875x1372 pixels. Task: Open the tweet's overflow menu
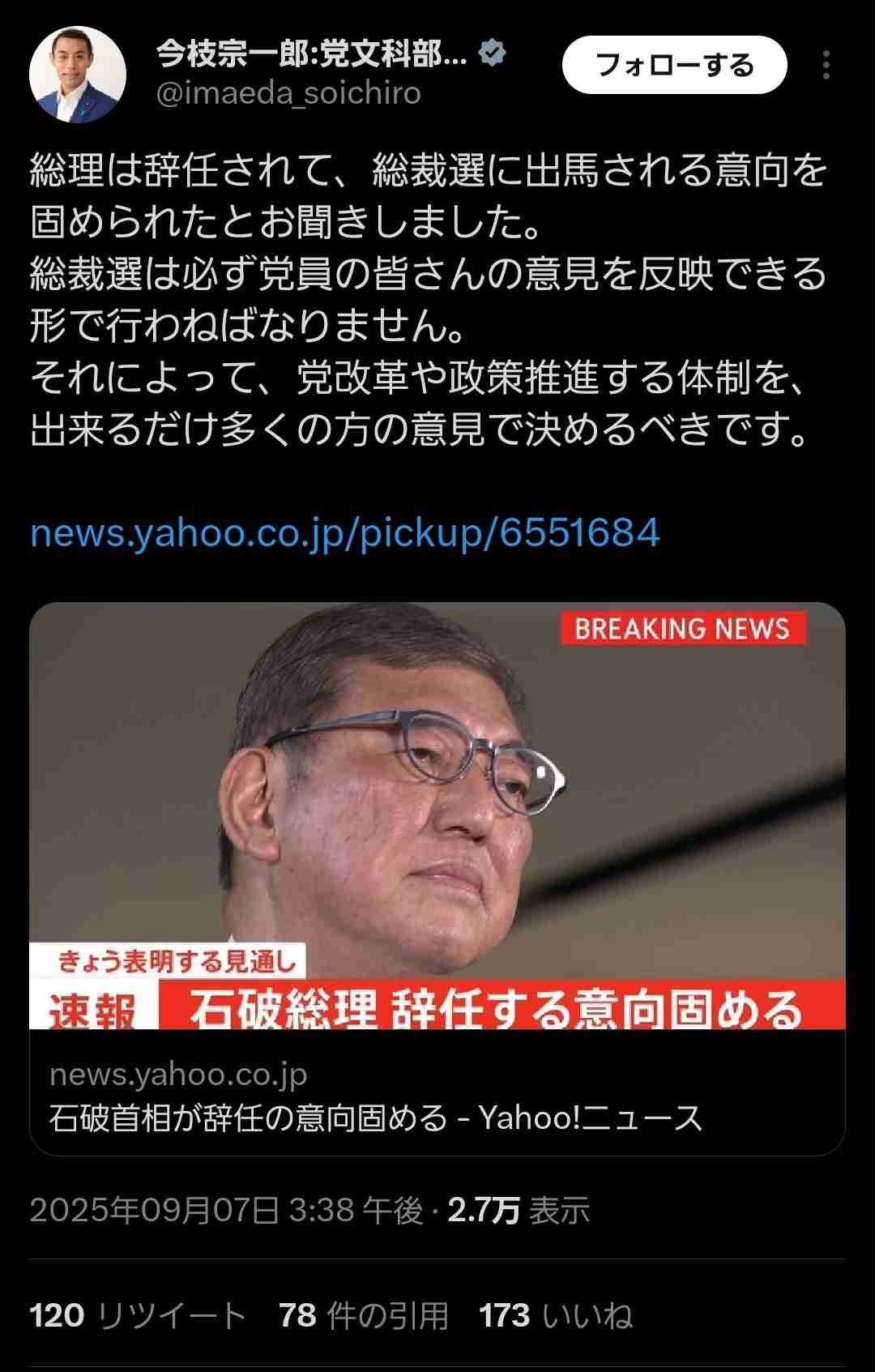(x=826, y=65)
